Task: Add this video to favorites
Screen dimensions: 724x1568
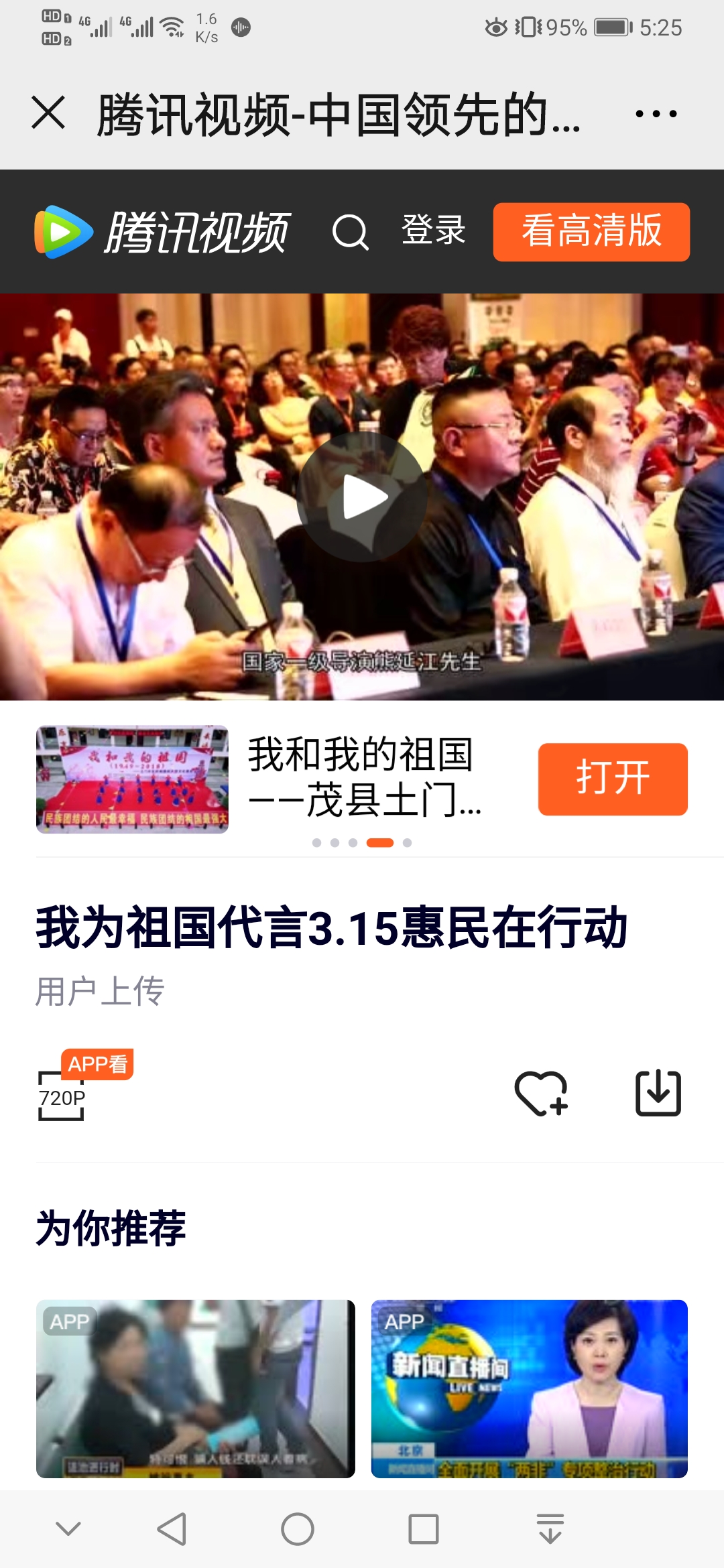Action: click(540, 1094)
